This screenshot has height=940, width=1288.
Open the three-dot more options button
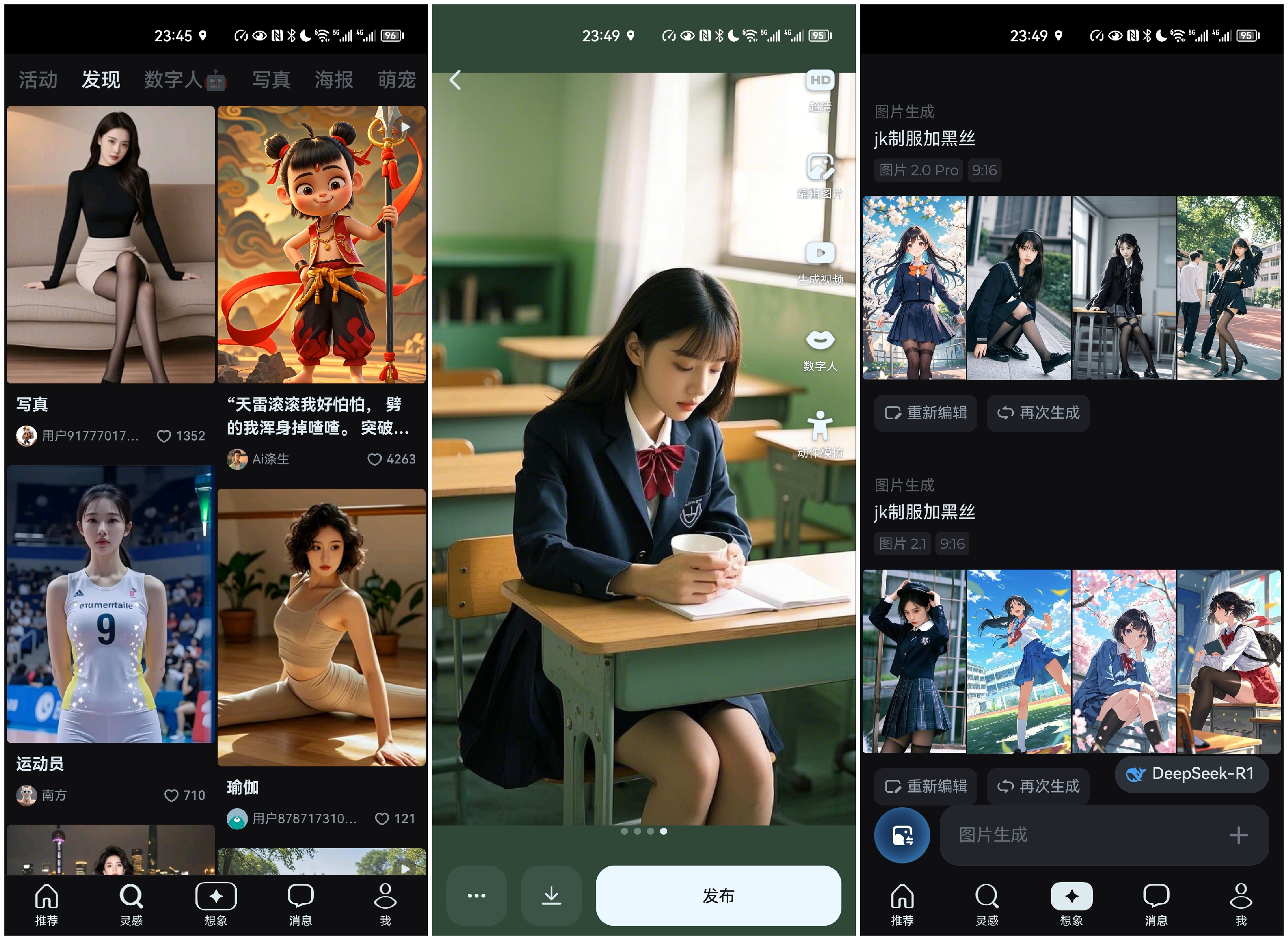coord(476,896)
